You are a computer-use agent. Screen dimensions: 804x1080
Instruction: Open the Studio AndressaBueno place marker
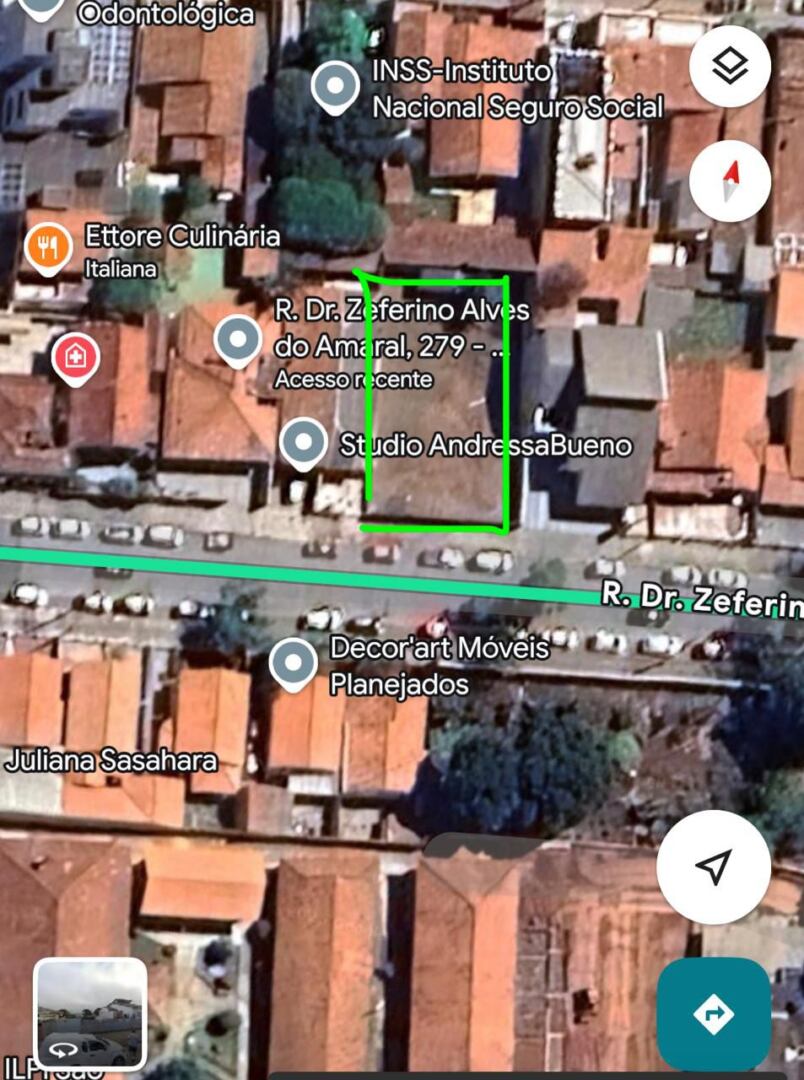(x=304, y=444)
